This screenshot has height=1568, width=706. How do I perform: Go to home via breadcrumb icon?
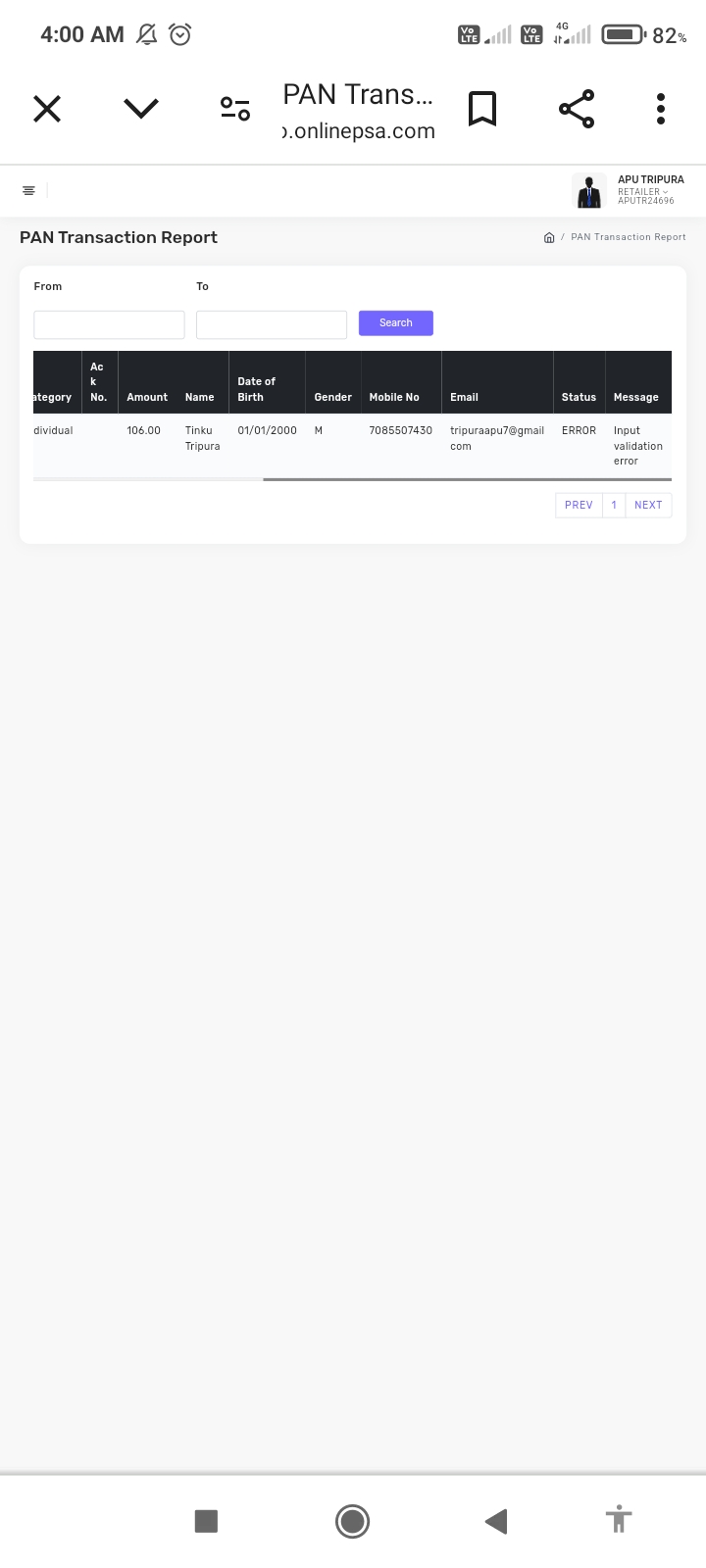[549, 237]
